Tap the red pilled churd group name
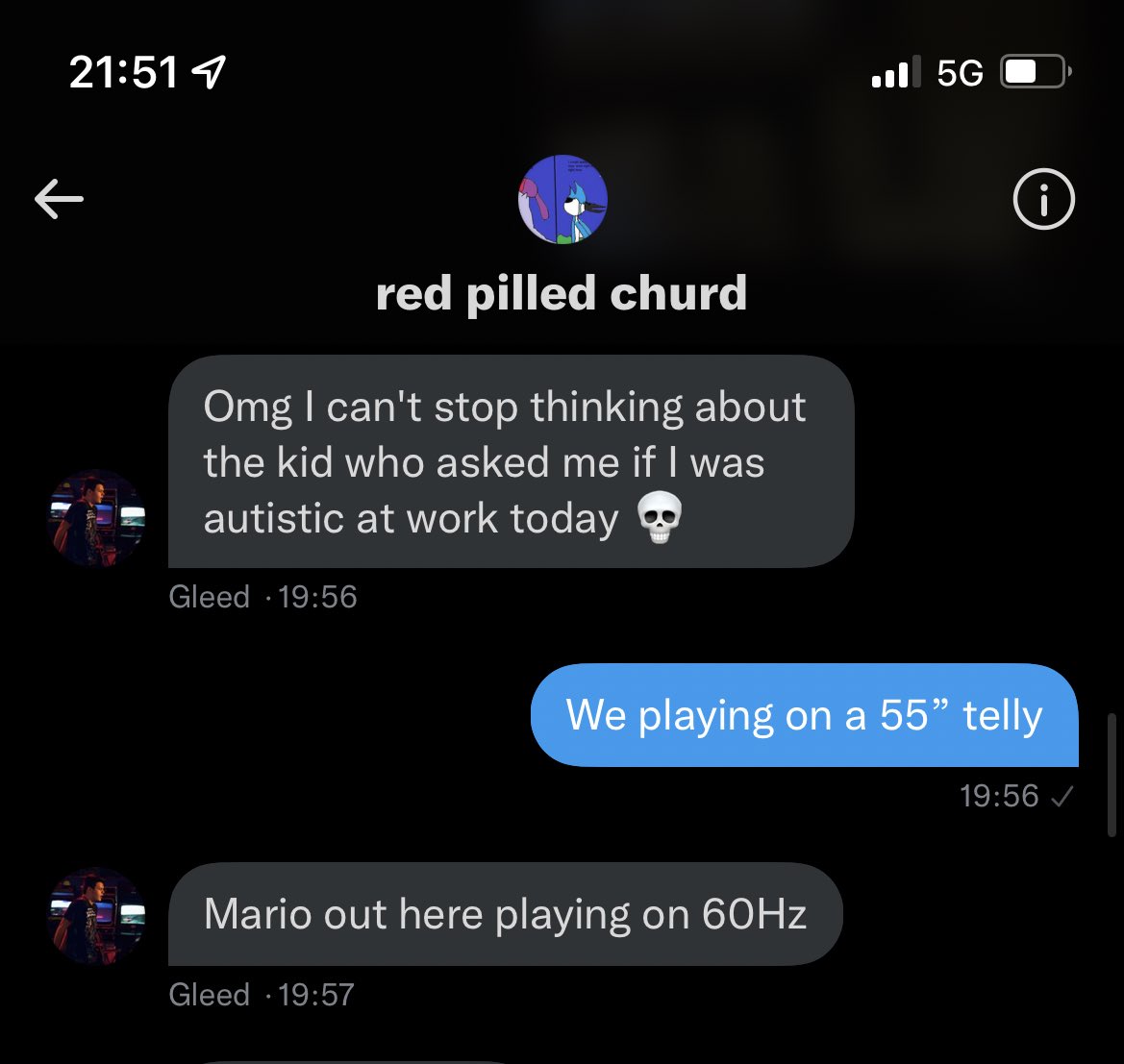 coord(562,293)
